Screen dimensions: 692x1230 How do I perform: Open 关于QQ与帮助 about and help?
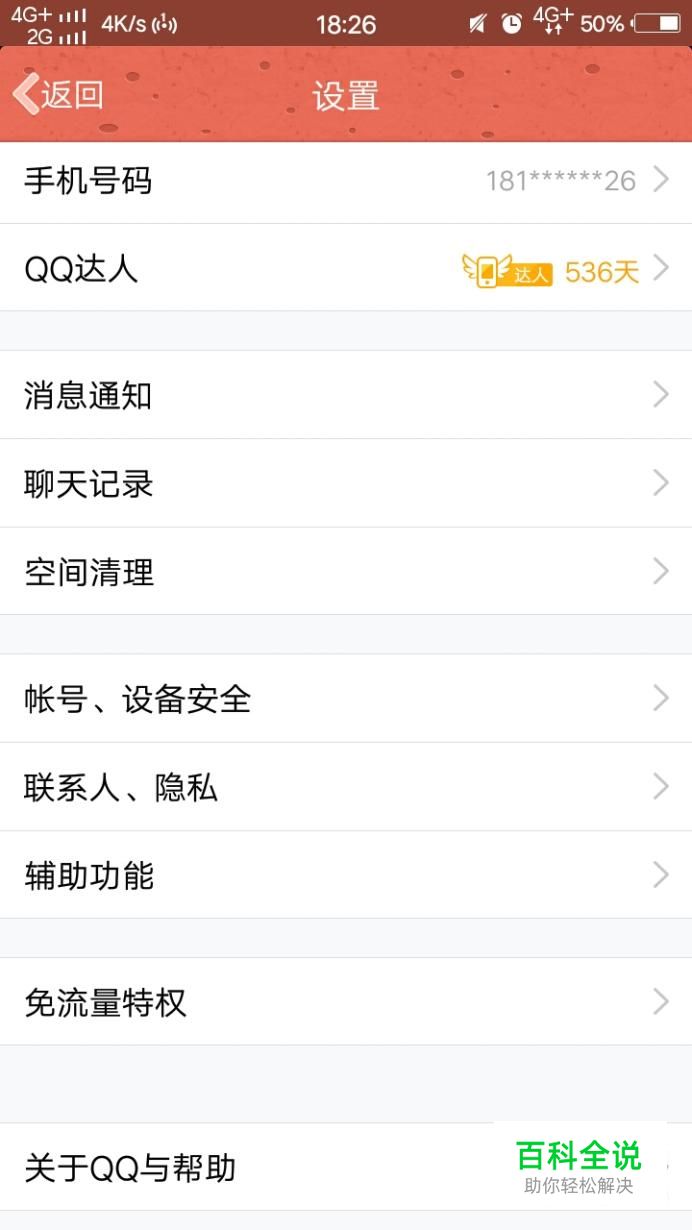(250, 1167)
